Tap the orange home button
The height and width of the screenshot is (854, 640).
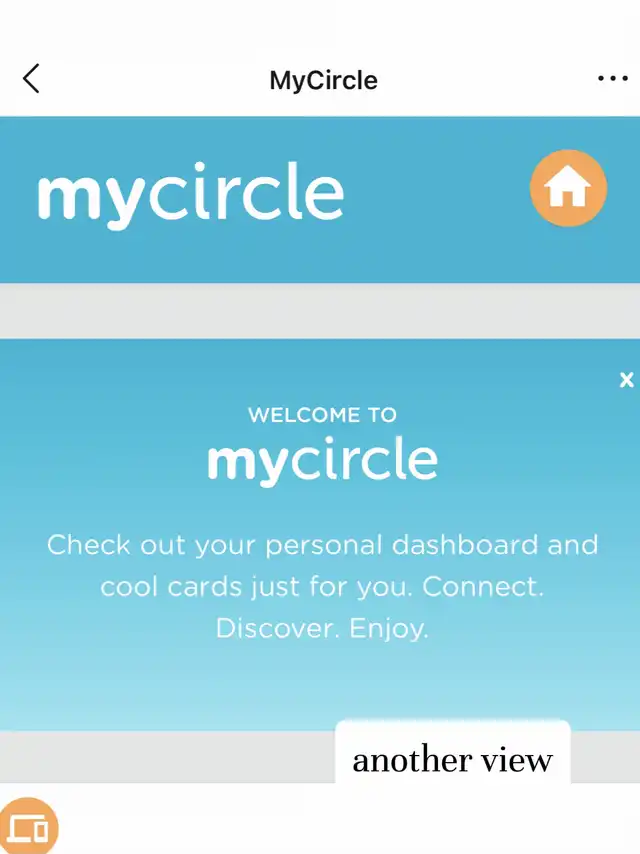click(568, 188)
